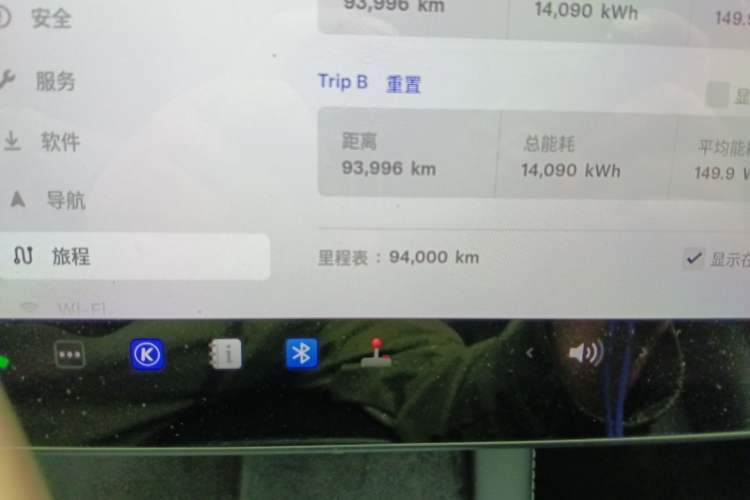Viewport: 750px width, 500px height.
Task: Open the all-apps three-dots launcher
Action: point(70,355)
